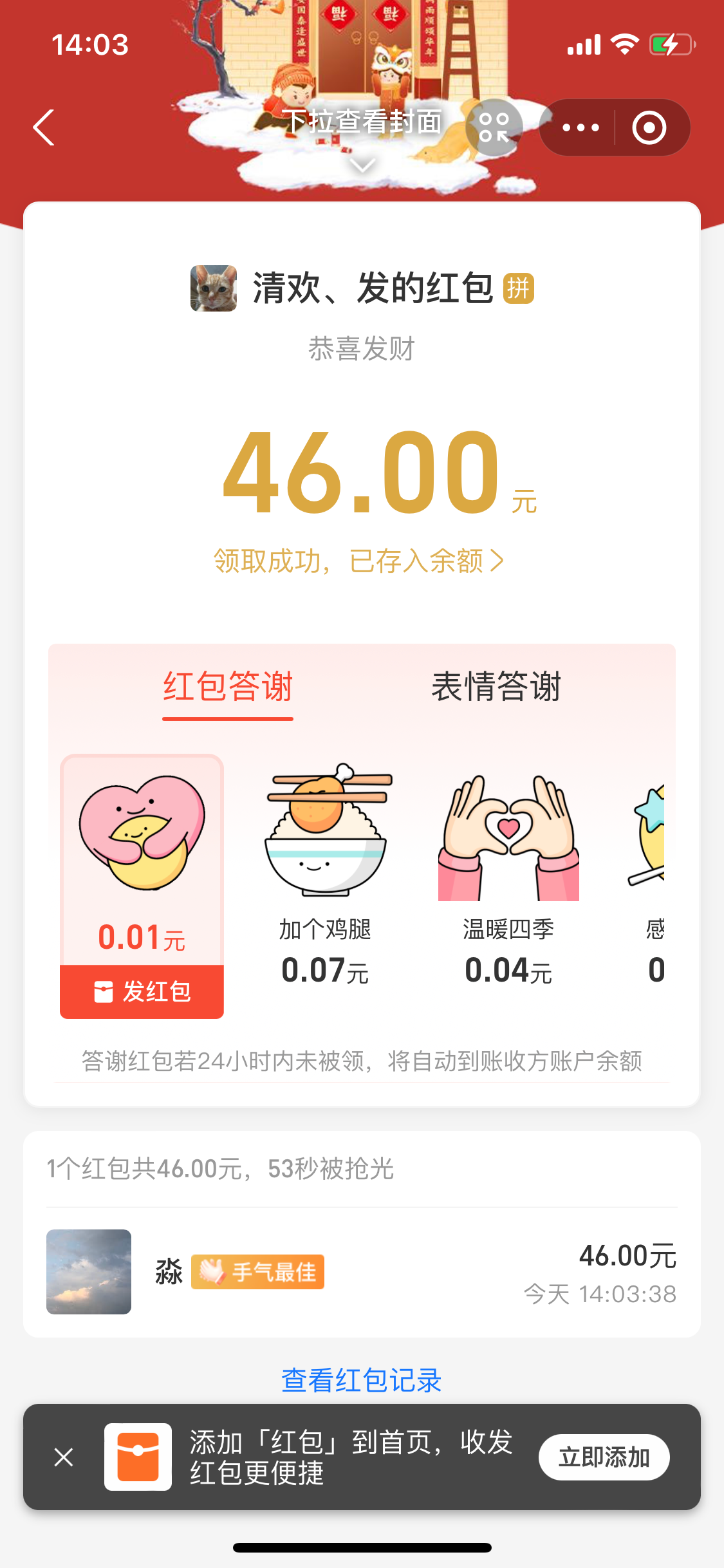Open the mini program overflow menu
The height and width of the screenshot is (1568, 724).
[580, 127]
